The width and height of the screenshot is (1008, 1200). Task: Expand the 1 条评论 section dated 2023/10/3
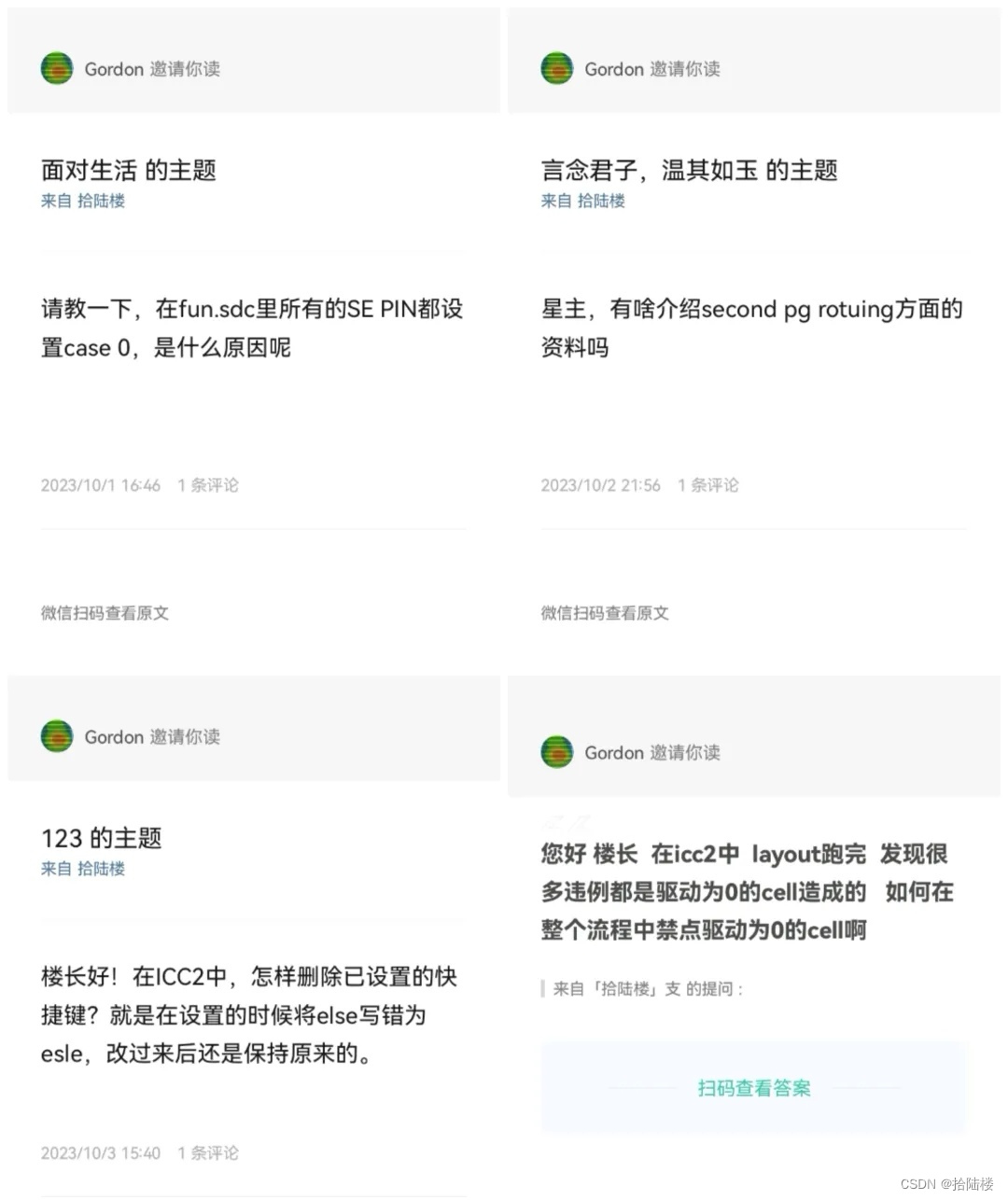point(207,1153)
